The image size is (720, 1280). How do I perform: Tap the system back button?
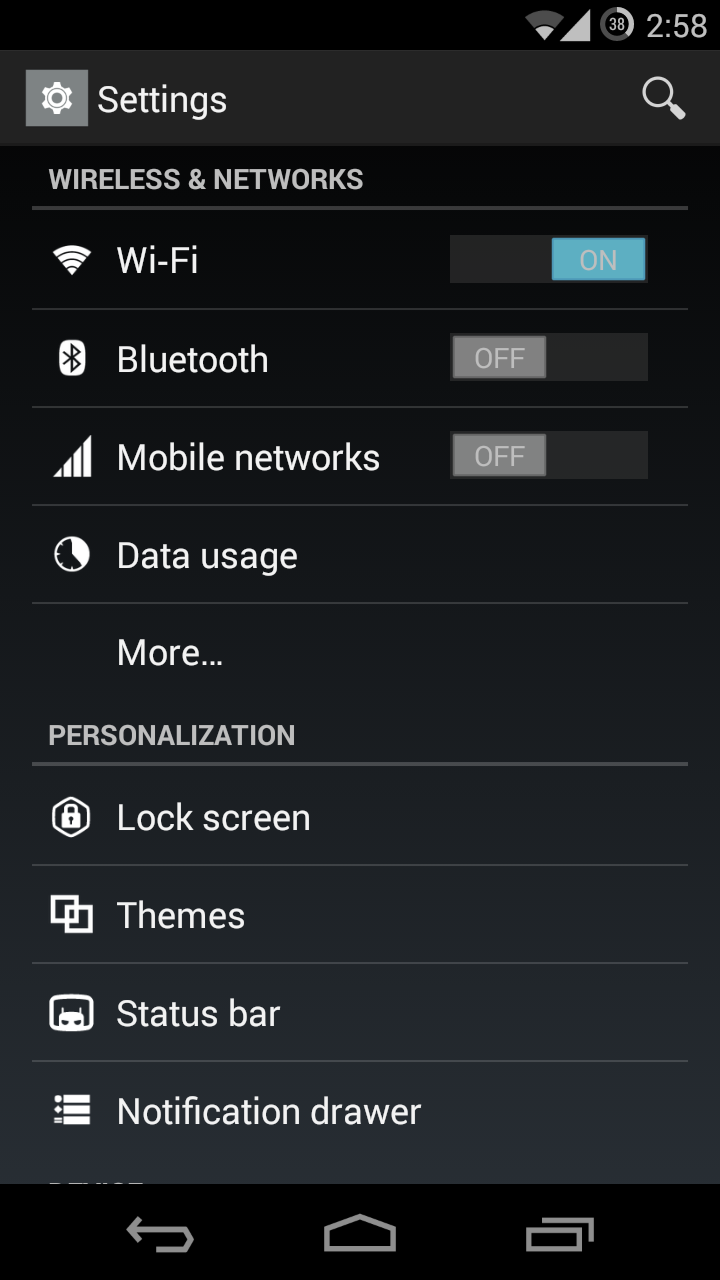[160, 1234]
